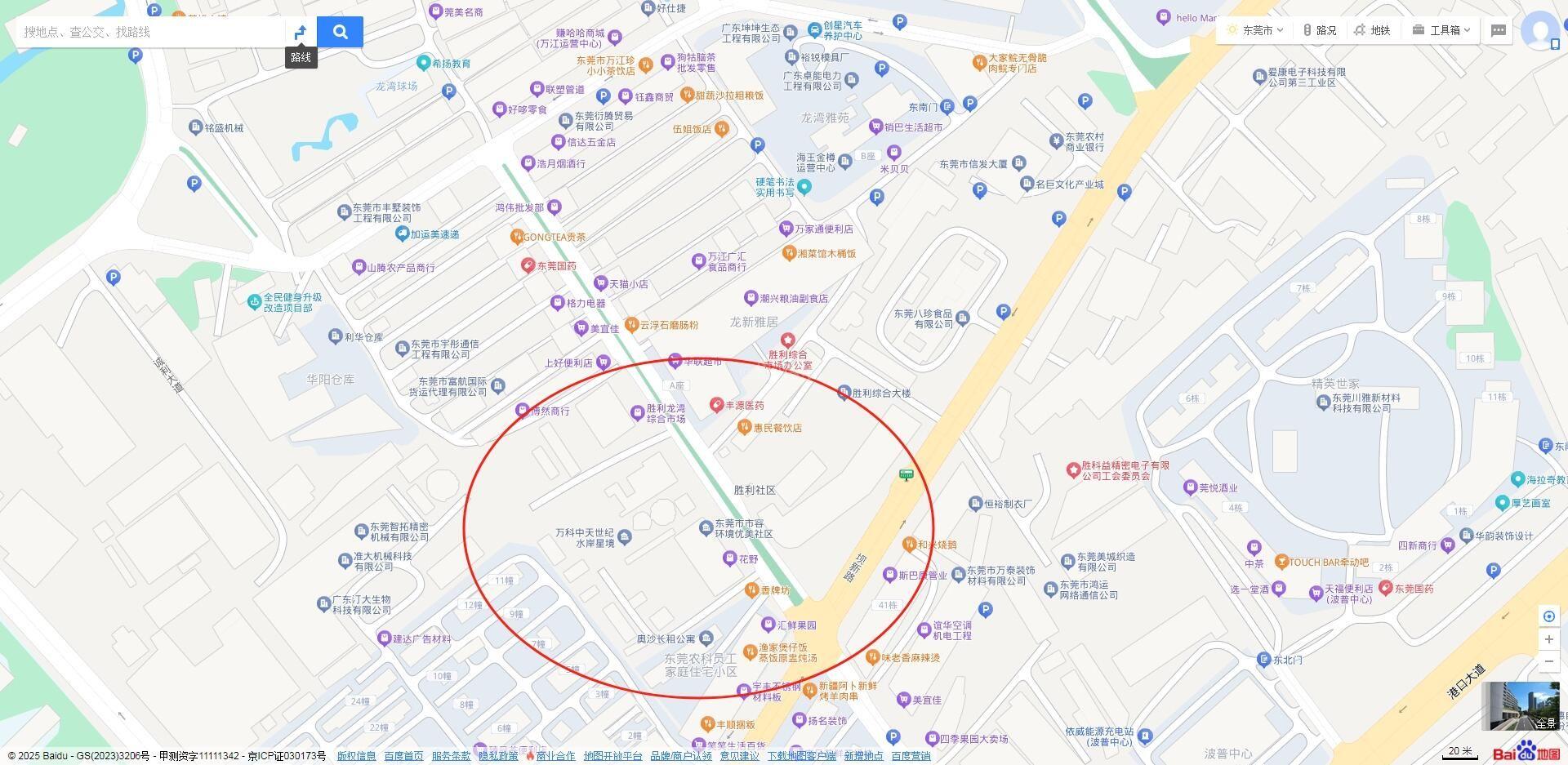This screenshot has width=1568, height=765.
Task: Tap the blue search magnifier button
Action: 340,32
